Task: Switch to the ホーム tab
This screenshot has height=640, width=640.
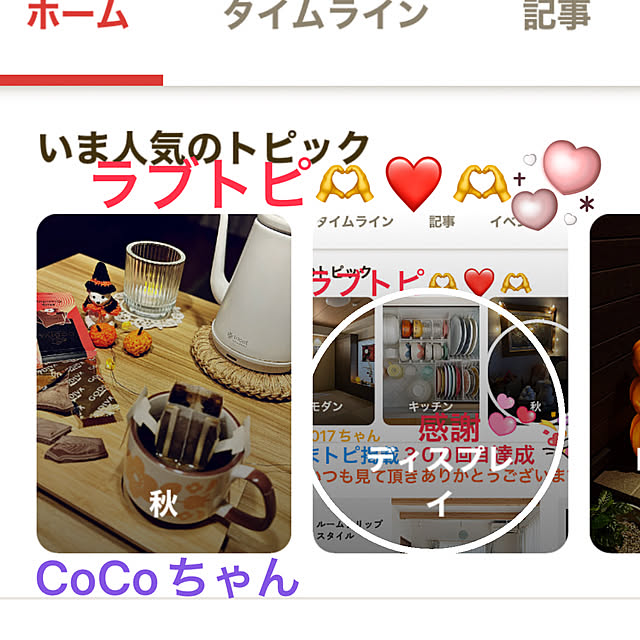Action: 78,18
